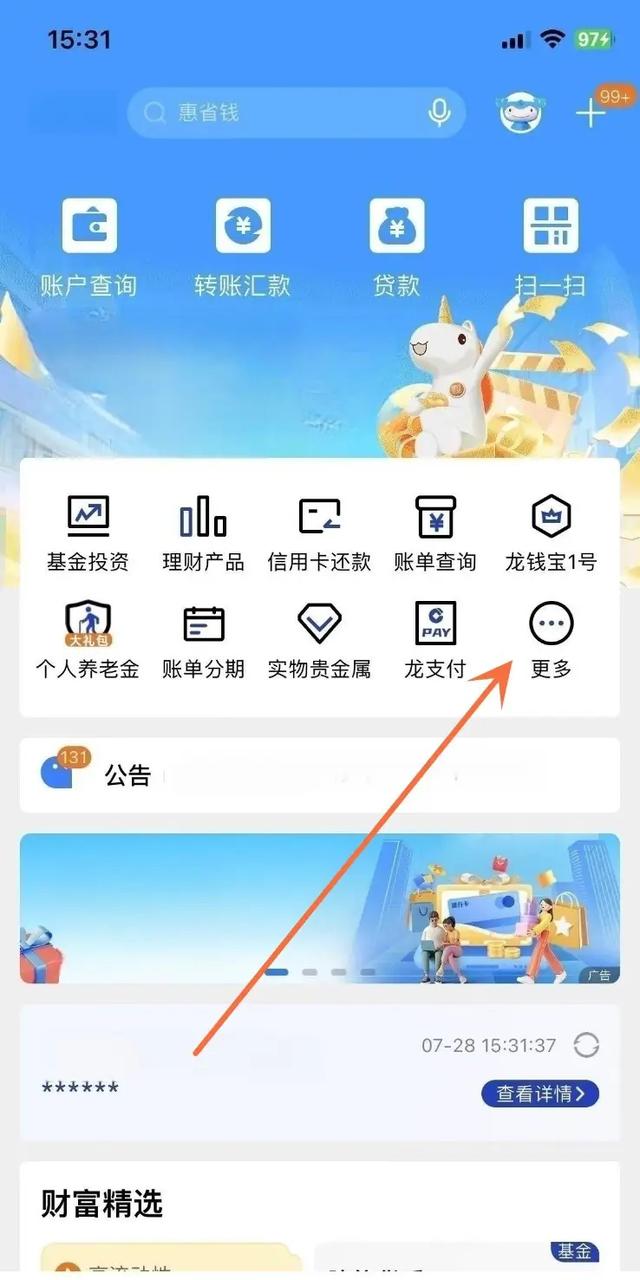The width and height of the screenshot is (640, 1280).
Task: Open the mascot customer service avatar
Action: [x=522, y=113]
